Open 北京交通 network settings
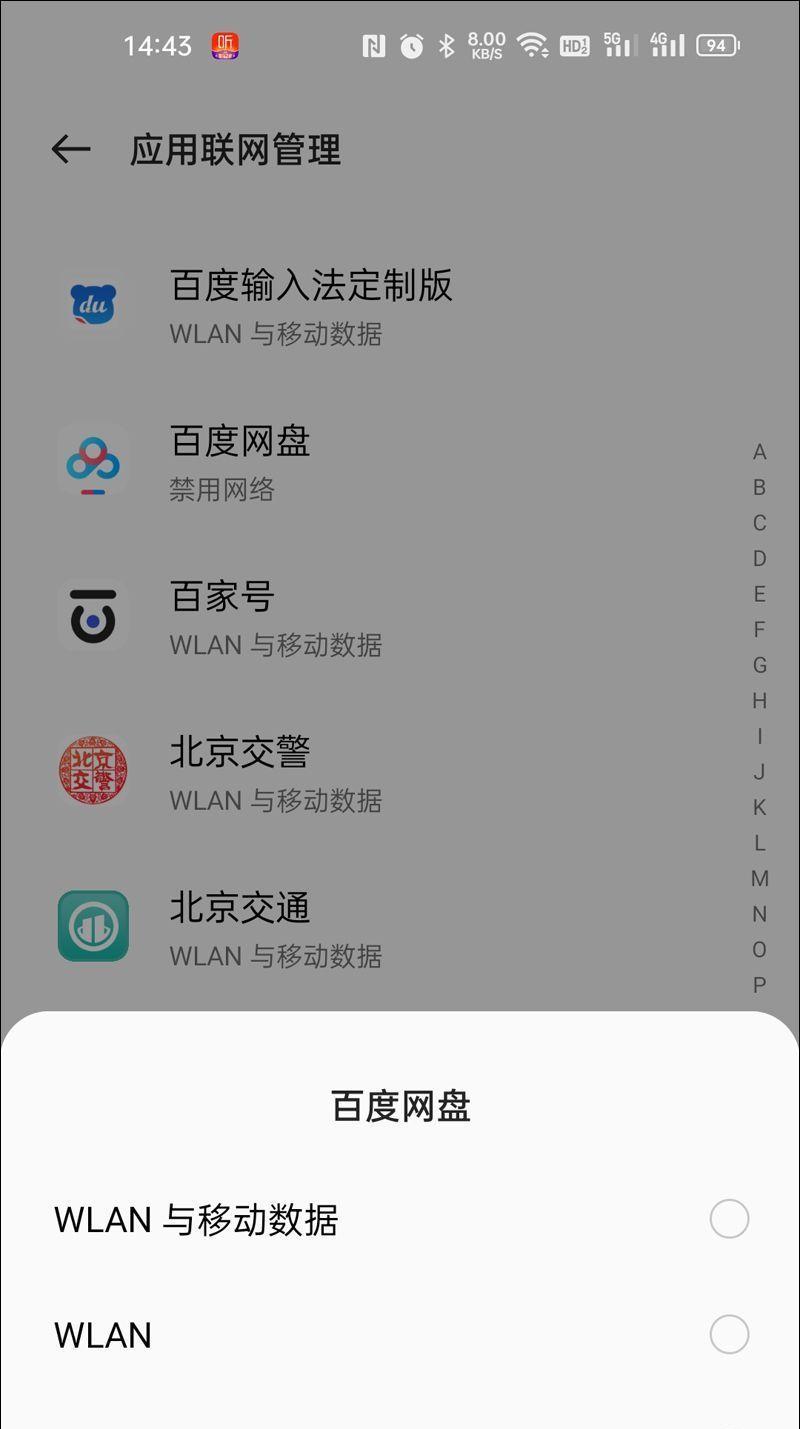Screen dimensions: 800x1429 click(x=400, y=928)
